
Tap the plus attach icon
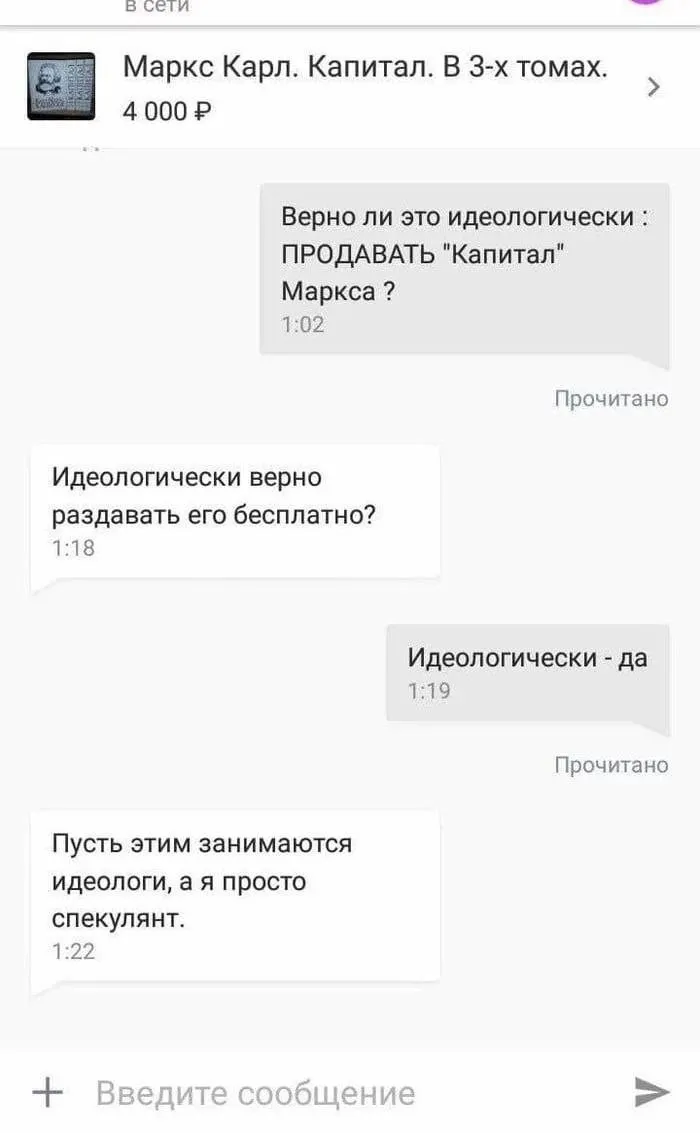pyautogui.click(x=47, y=1092)
